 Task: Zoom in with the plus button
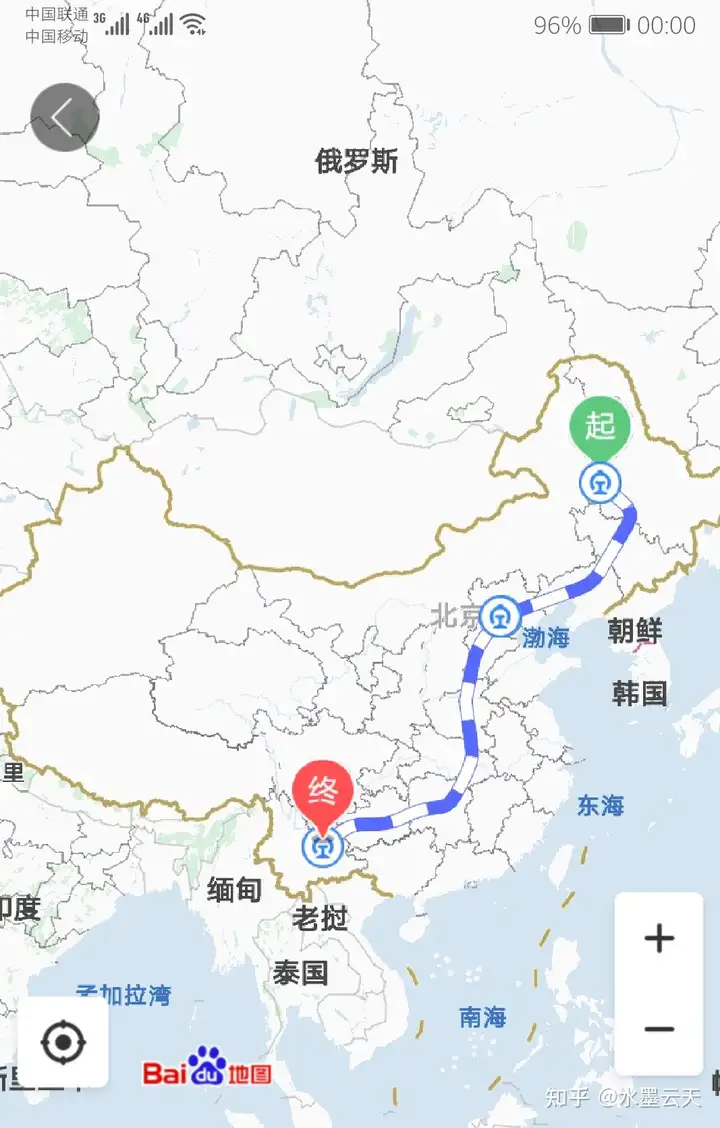(x=658, y=938)
